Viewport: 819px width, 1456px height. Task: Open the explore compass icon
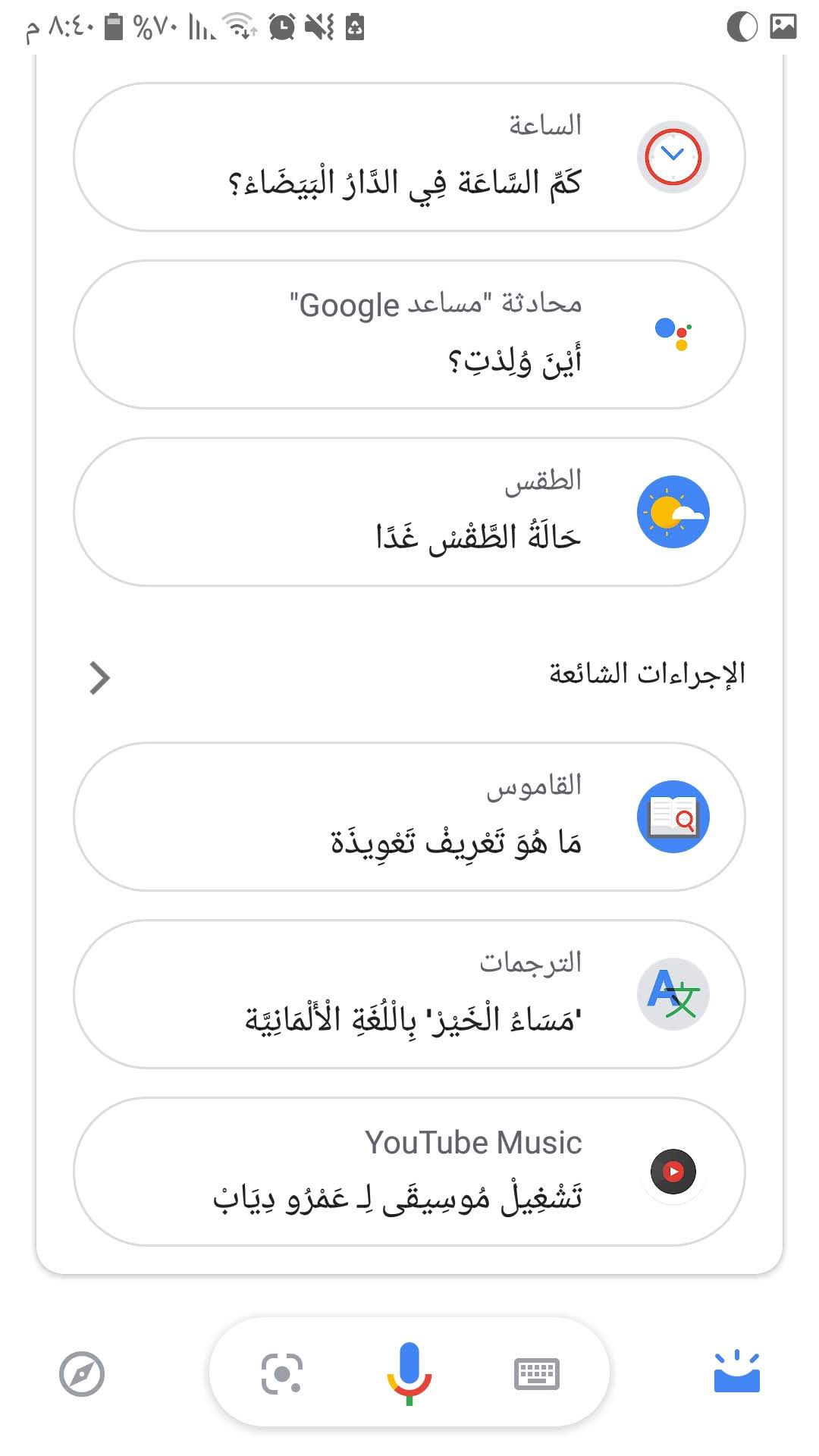[x=82, y=1373]
